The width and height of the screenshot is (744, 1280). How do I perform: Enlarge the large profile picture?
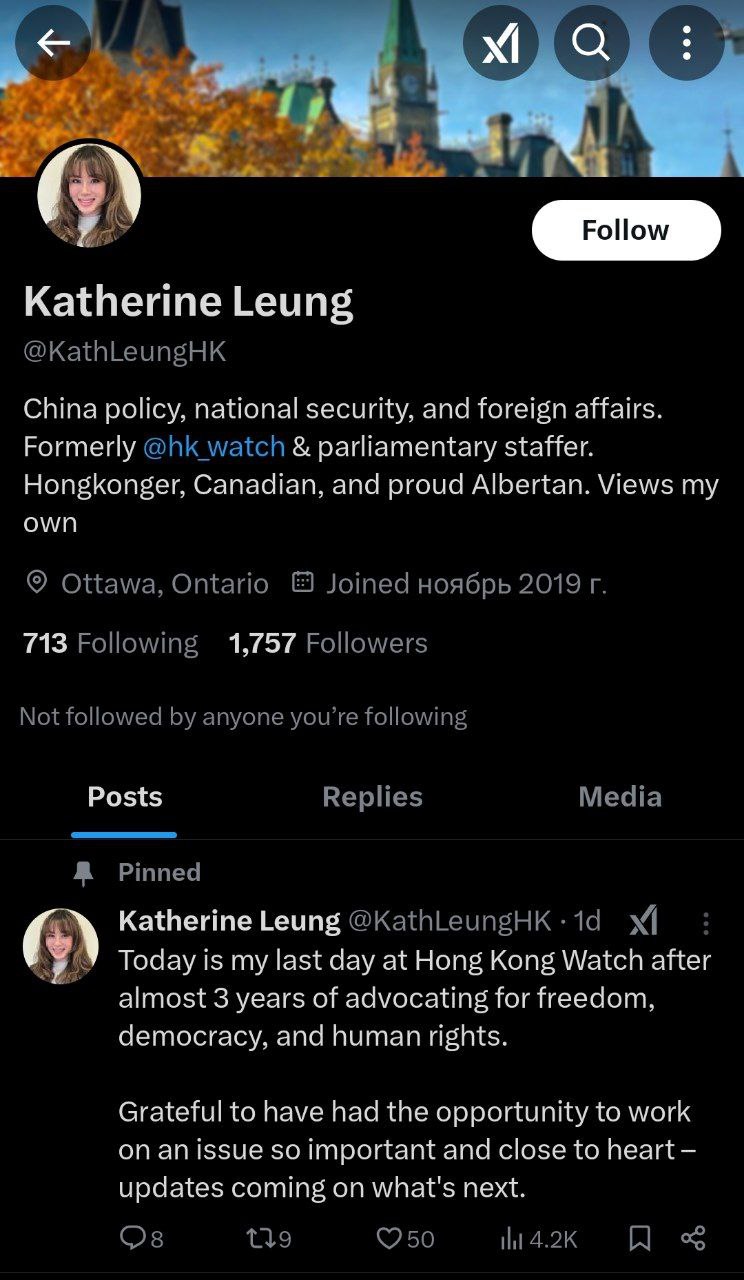tap(89, 196)
